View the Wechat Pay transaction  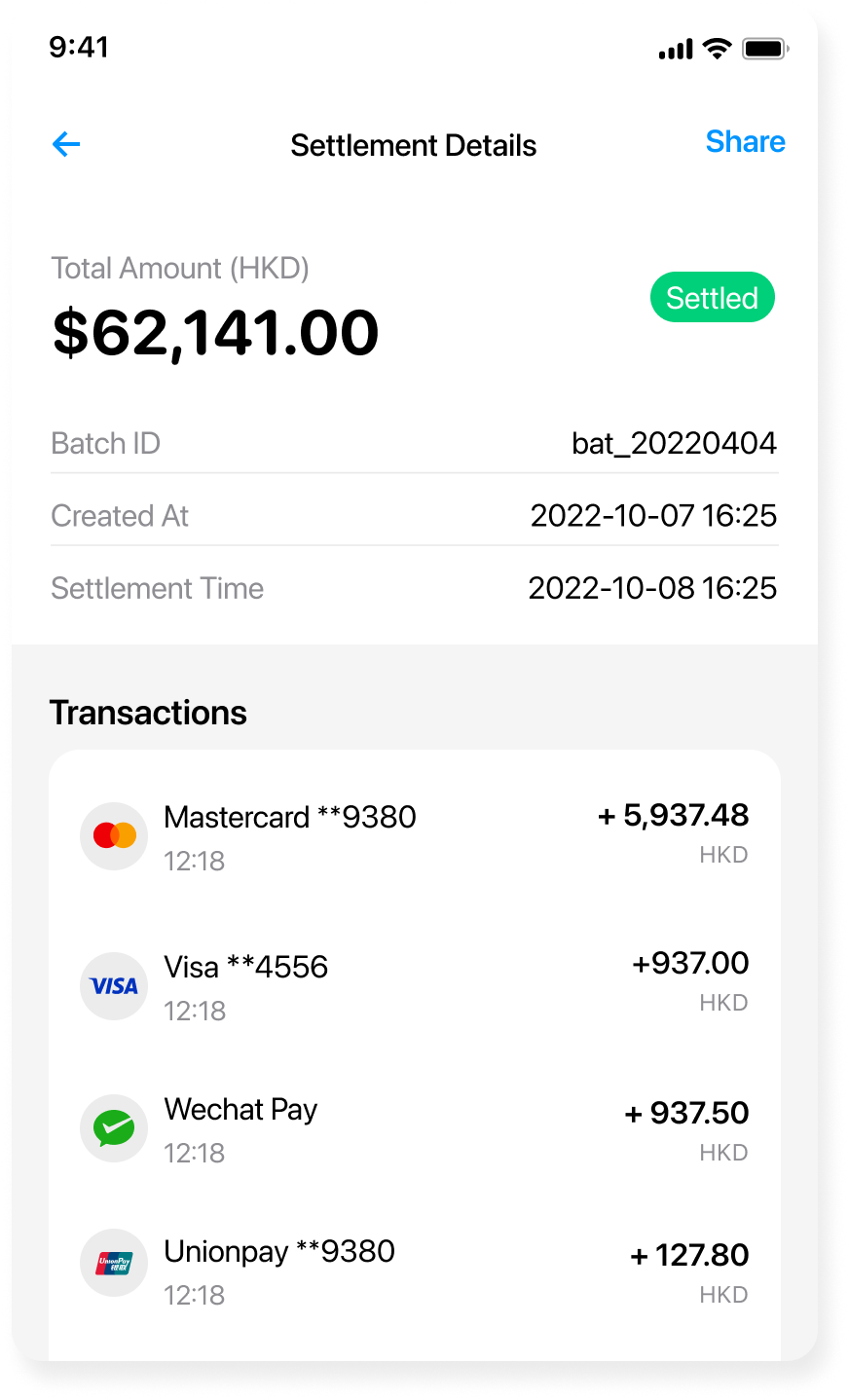(415, 1128)
